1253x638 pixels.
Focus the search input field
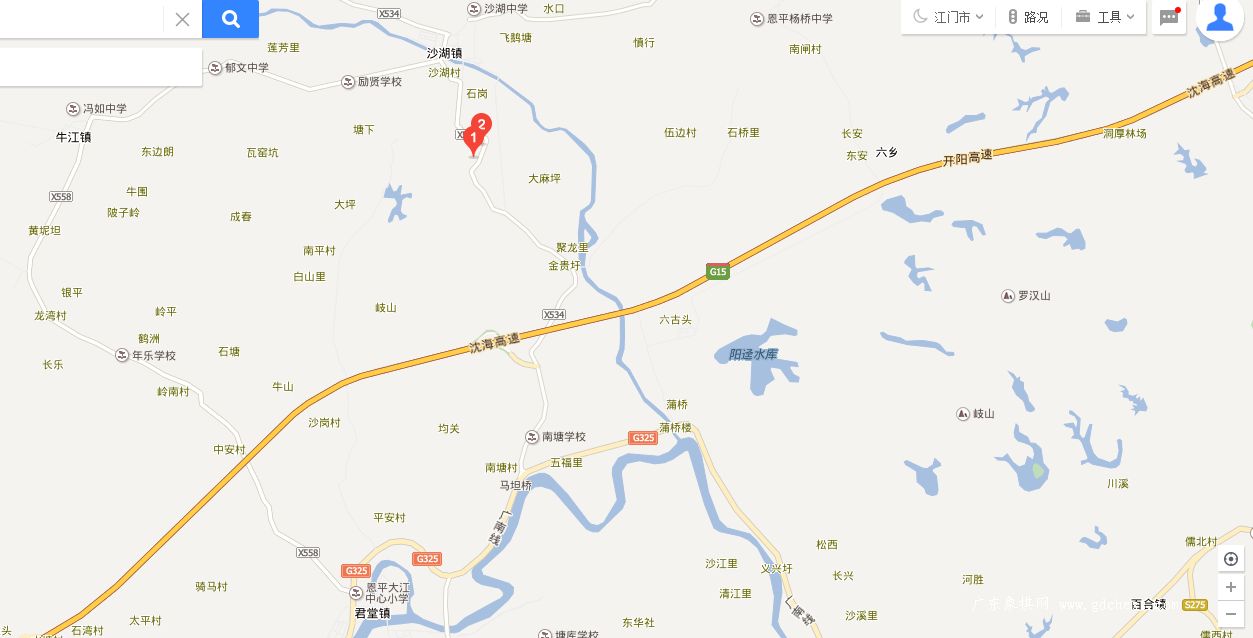coord(80,19)
